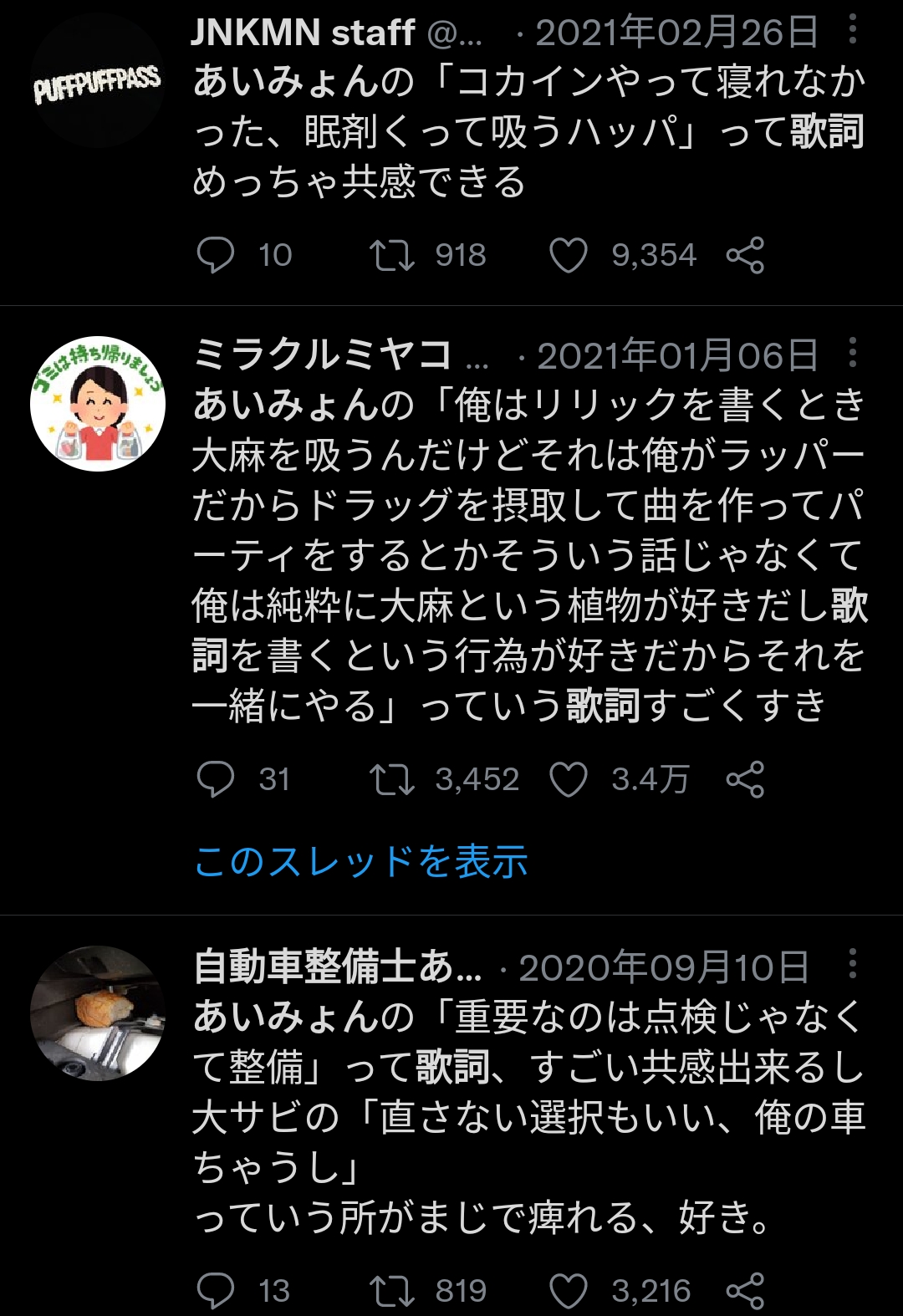Retweet ミラクルミヤコ's tweet
The height and width of the screenshot is (1316, 903).
click(392, 779)
